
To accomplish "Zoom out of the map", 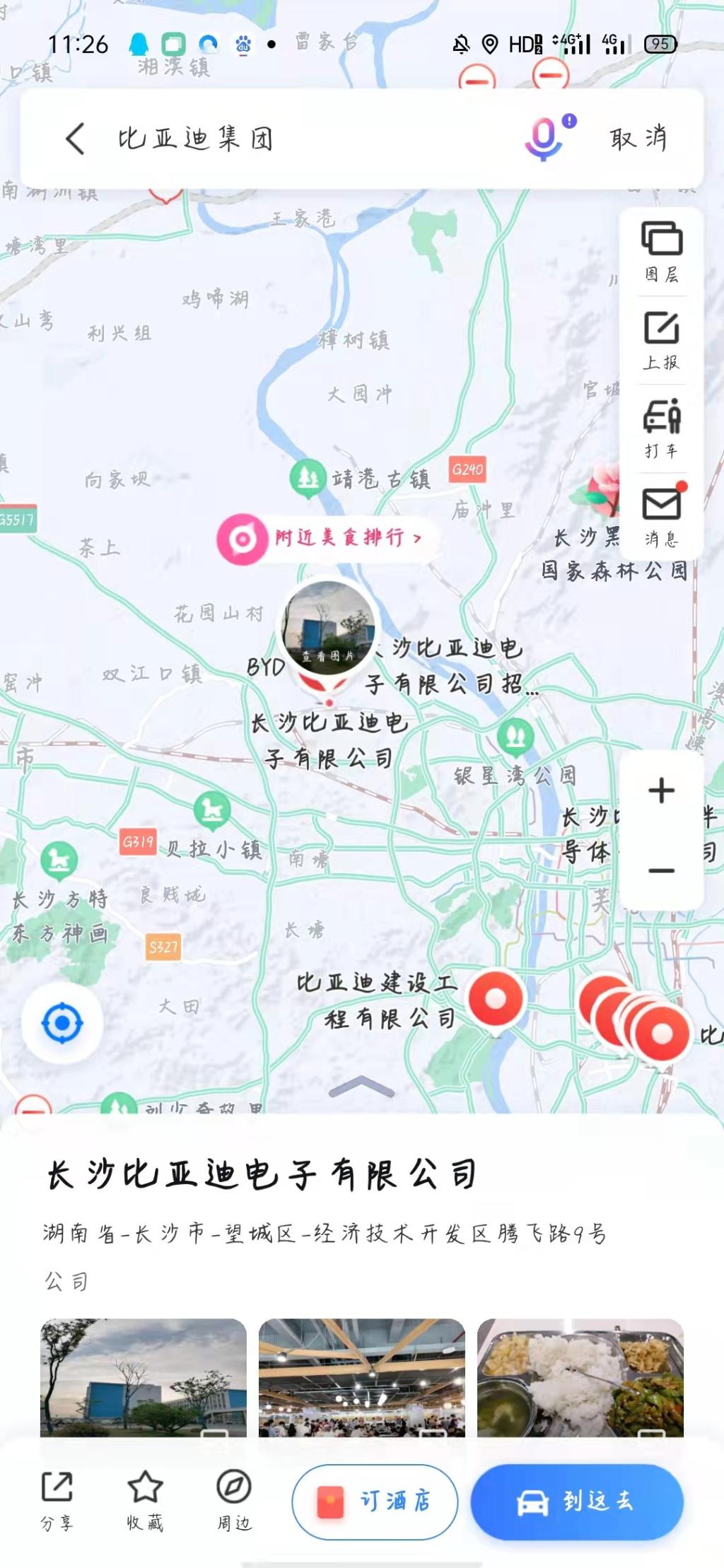I will click(661, 871).
